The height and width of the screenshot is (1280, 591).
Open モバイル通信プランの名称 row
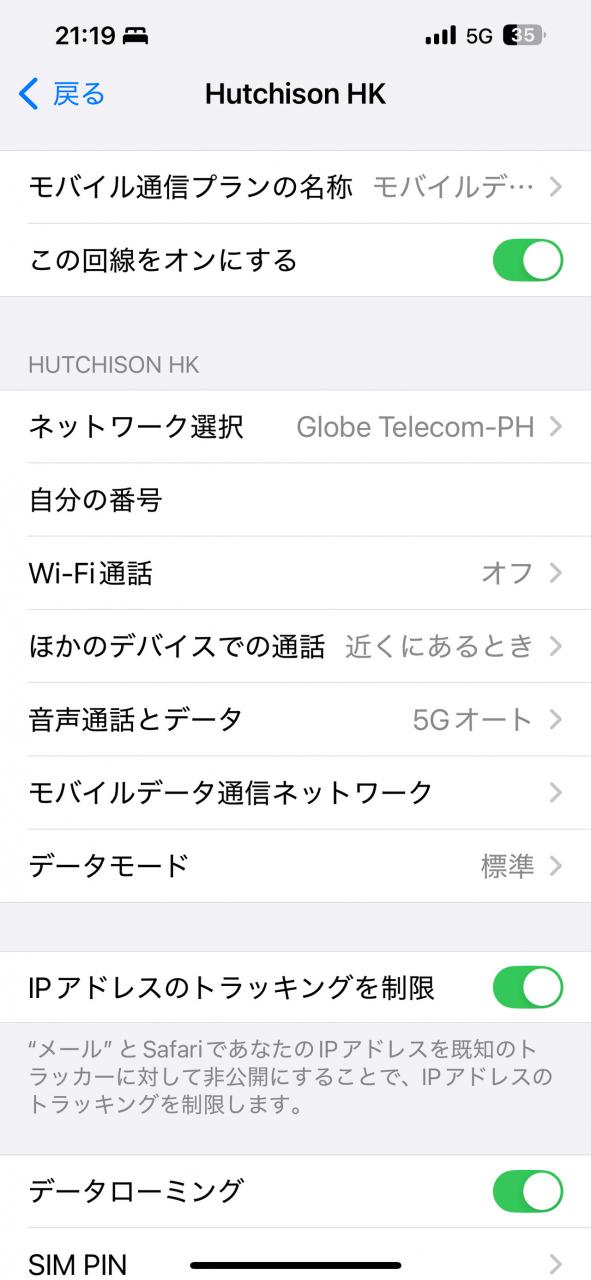pyautogui.click(x=295, y=187)
